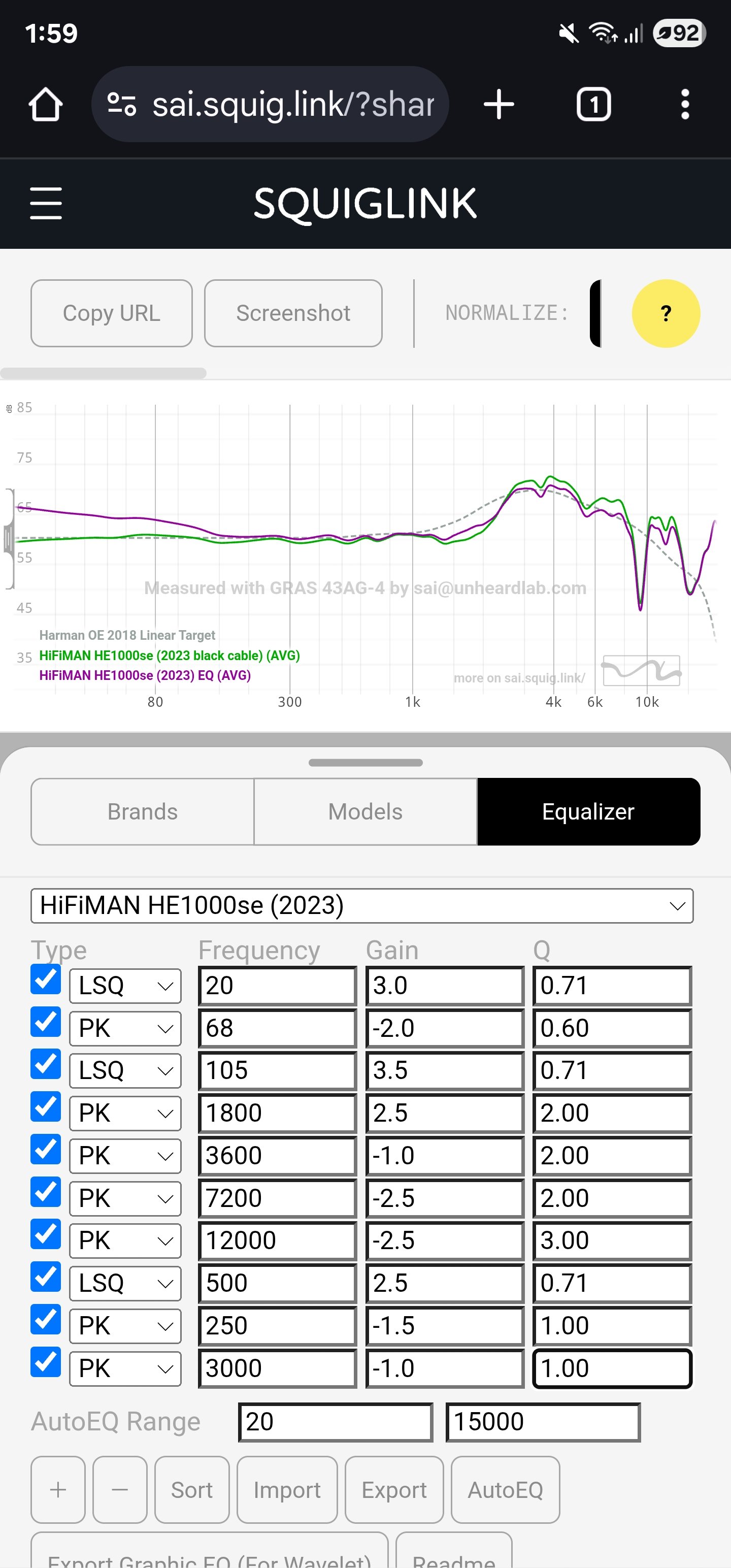The height and width of the screenshot is (1568, 731).
Task: Take a graph Screenshot
Action: tap(293, 313)
